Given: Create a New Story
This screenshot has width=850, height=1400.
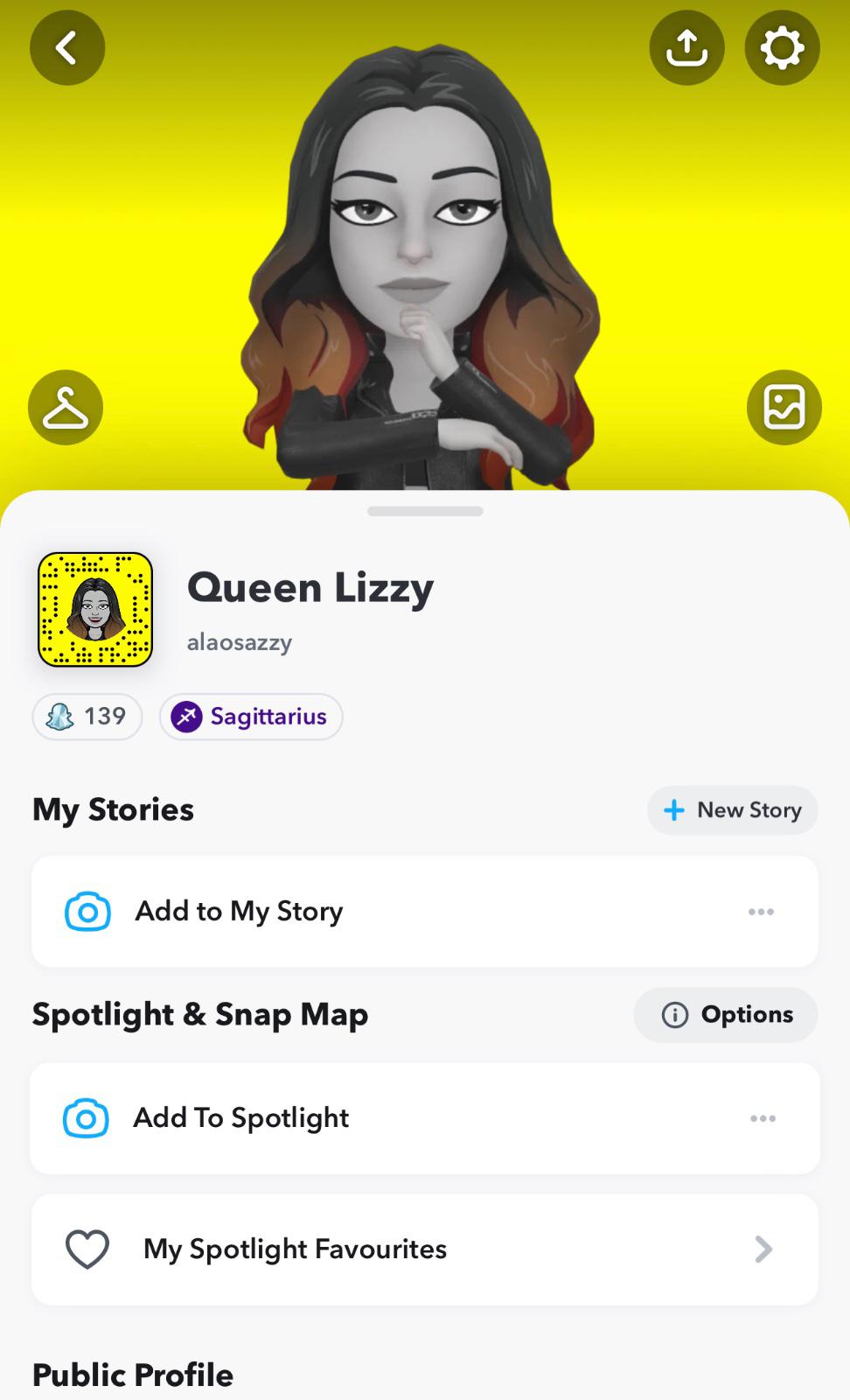Looking at the screenshot, I should pyautogui.click(x=732, y=810).
